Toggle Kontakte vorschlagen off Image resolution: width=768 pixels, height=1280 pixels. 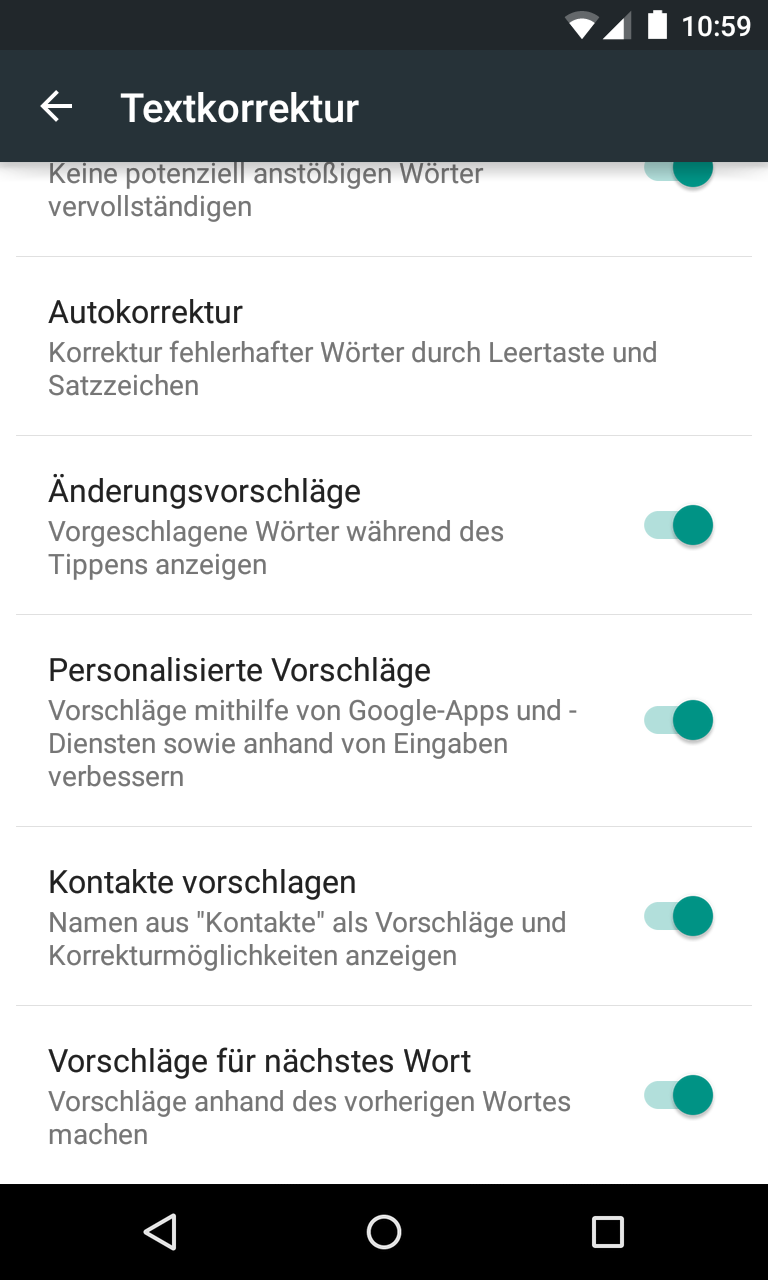[x=679, y=916]
